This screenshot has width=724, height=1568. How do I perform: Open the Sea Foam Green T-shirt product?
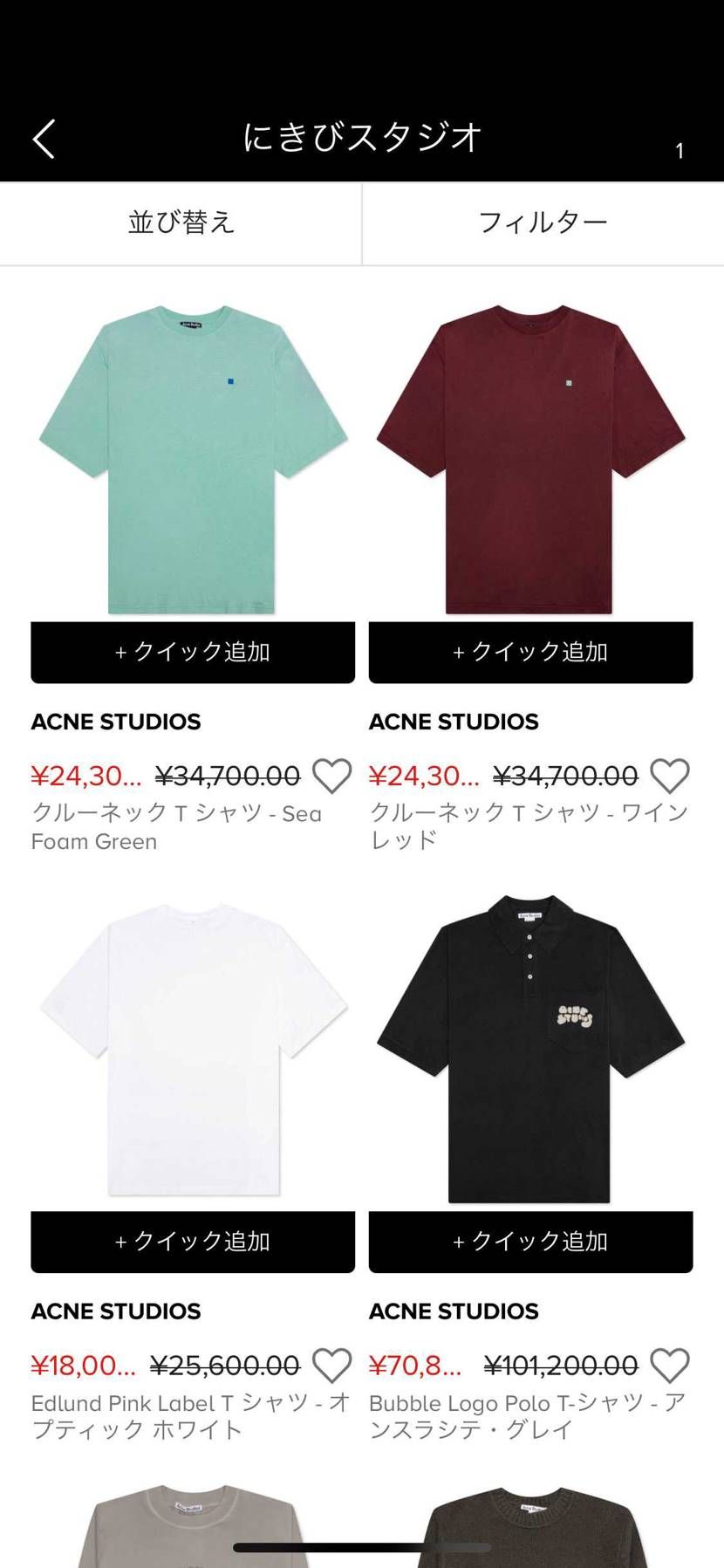tap(193, 458)
